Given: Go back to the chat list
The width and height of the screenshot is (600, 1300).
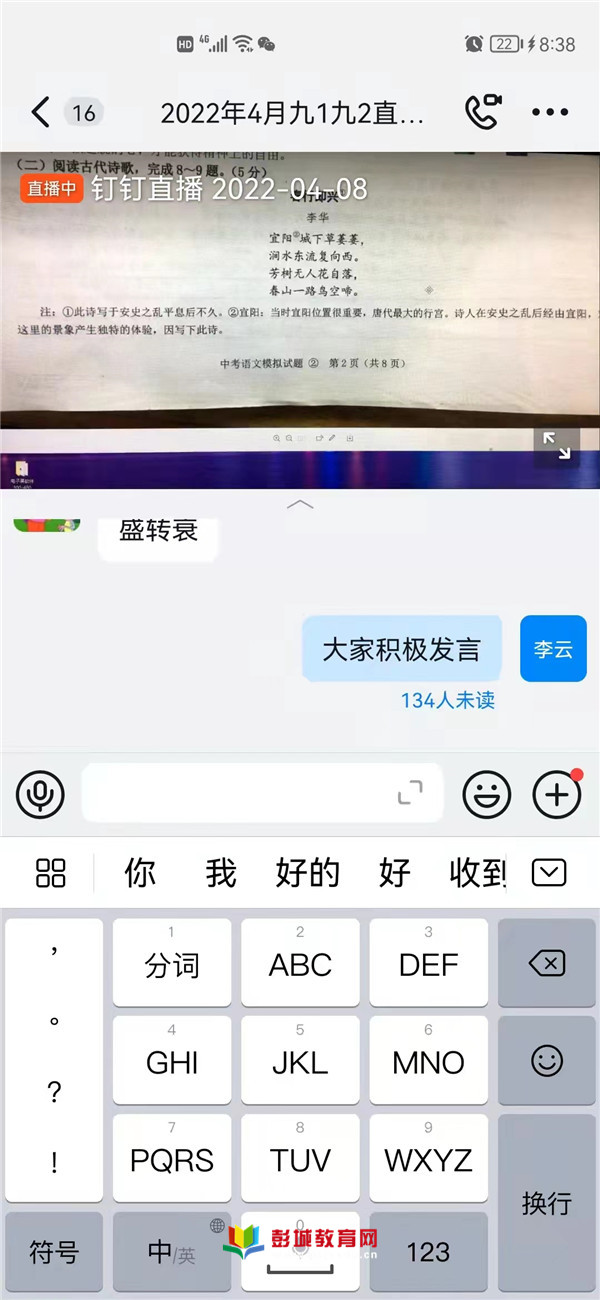Looking at the screenshot, I should [40, 113].
